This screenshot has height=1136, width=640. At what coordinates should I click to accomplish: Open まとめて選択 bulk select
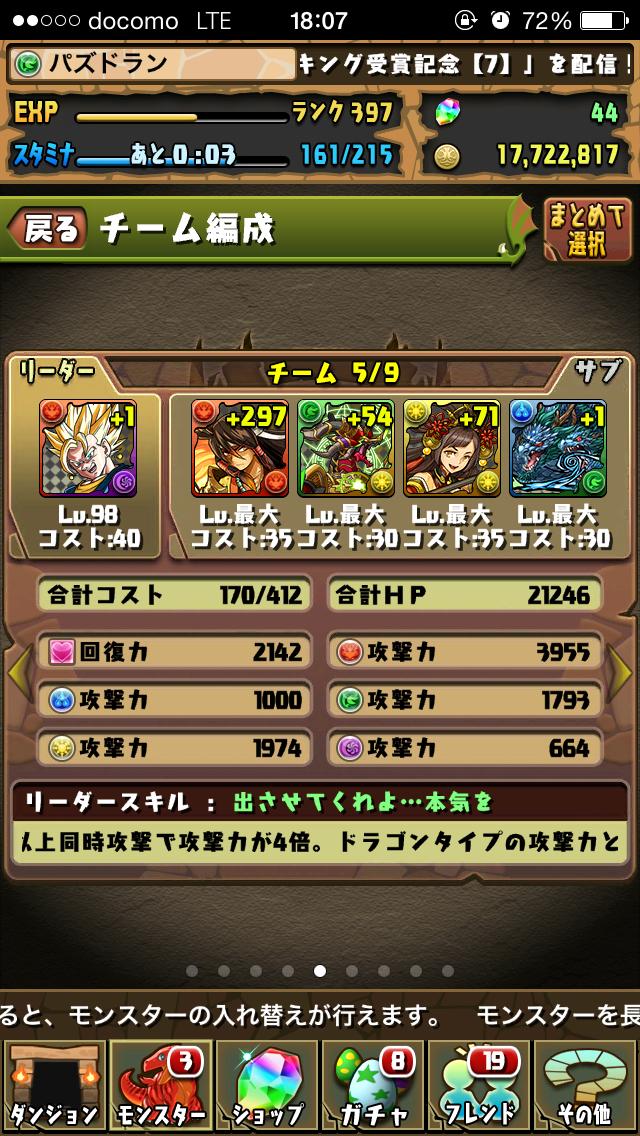(x=587, y=229)
